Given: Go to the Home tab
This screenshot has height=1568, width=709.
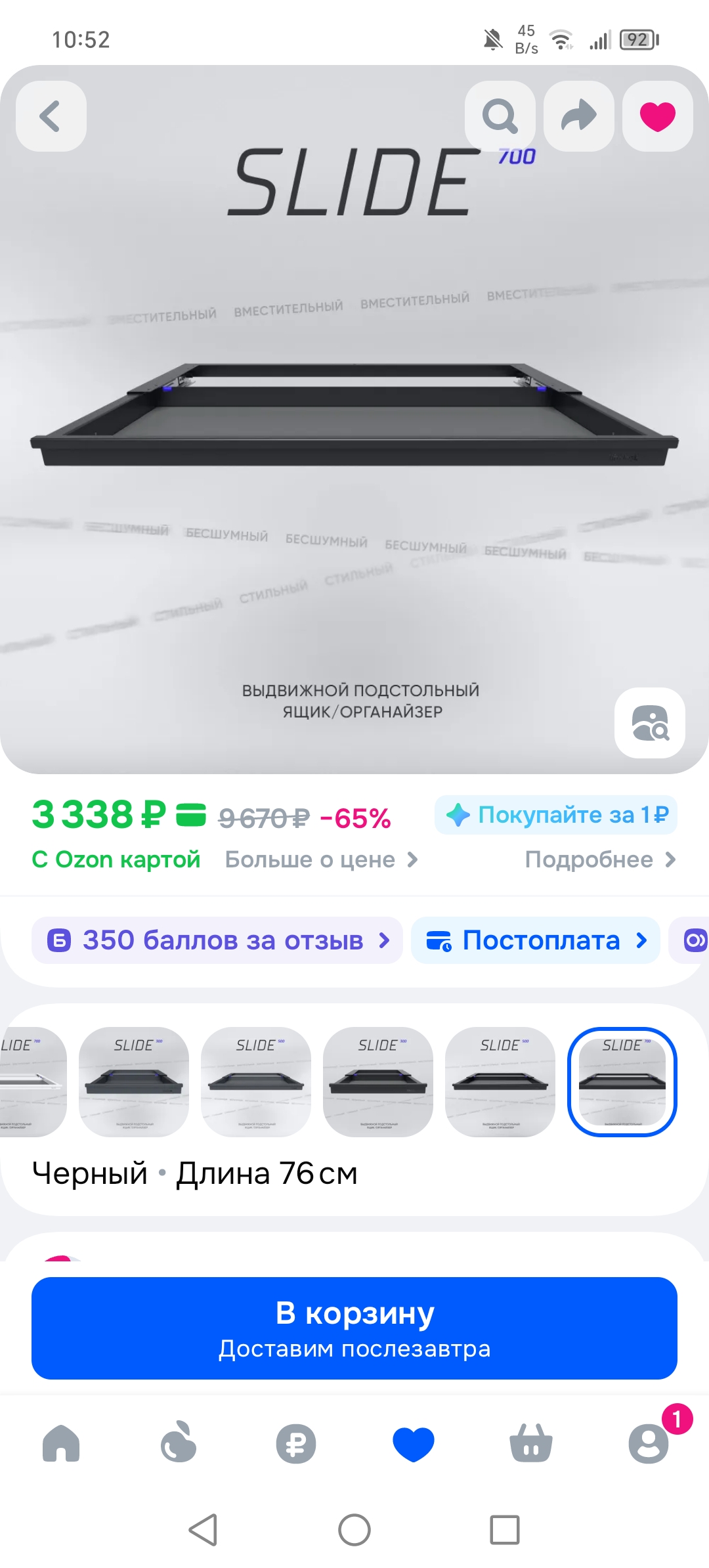Looking at the screenshot, I should pos(61,1443).
